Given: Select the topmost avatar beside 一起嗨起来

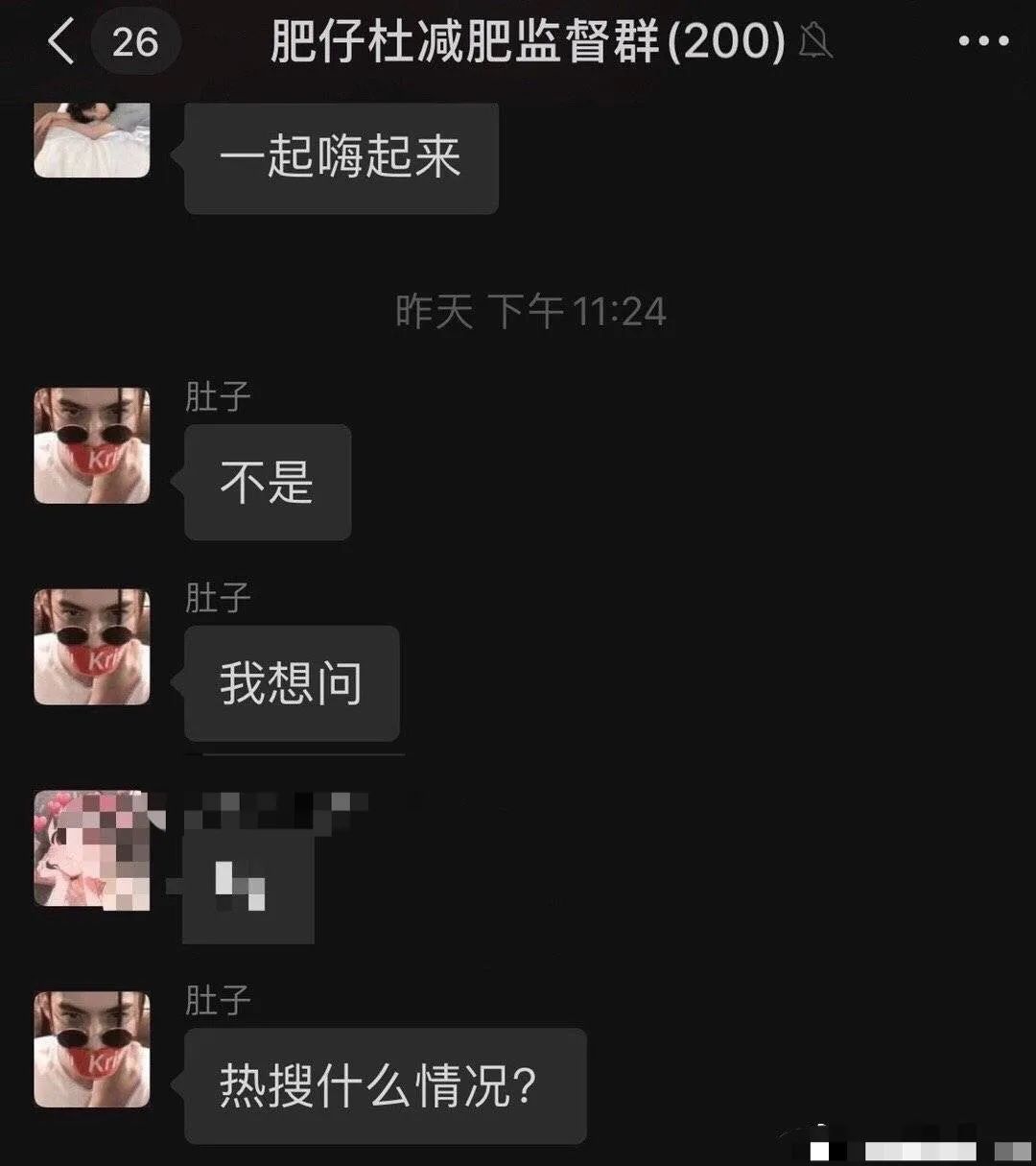Looking at the screenshot, I should (x=91, y=139).
